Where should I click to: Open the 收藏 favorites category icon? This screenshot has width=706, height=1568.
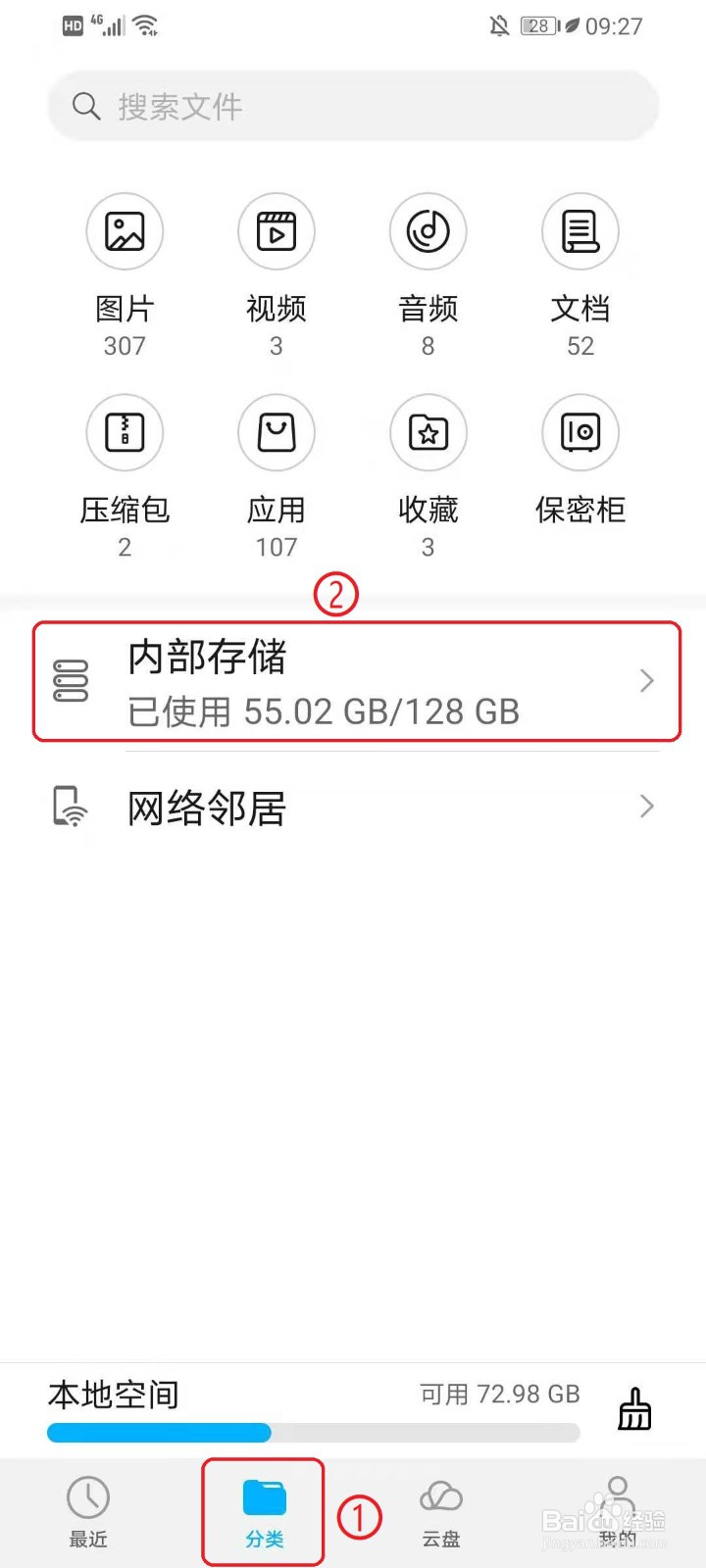point(428,432)
